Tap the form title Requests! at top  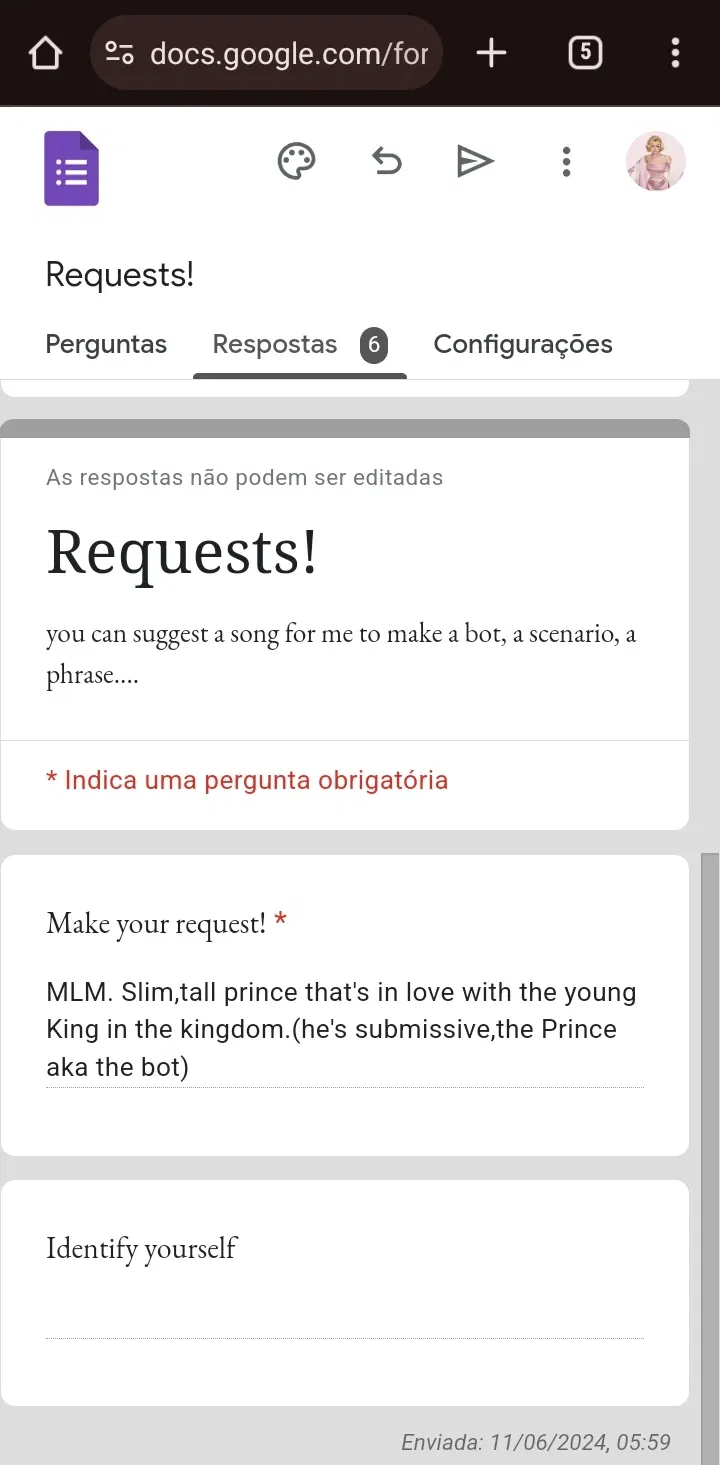click(120, 274)
